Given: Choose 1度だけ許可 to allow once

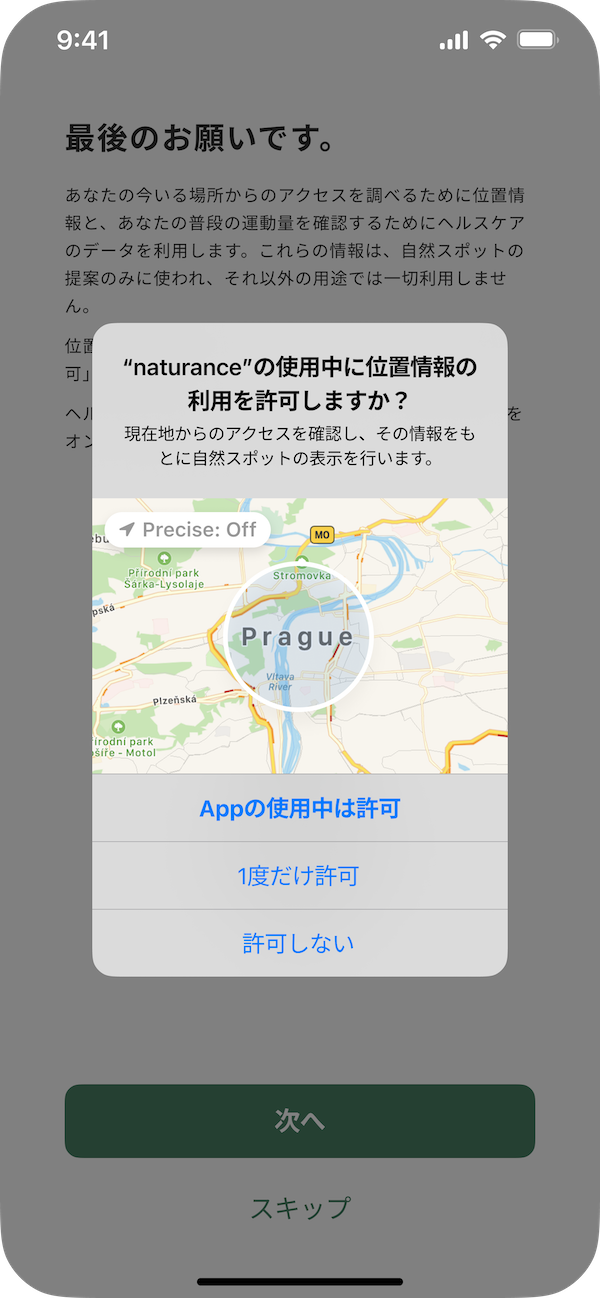Looking at the screenshot, I should (x=300, y=876).
